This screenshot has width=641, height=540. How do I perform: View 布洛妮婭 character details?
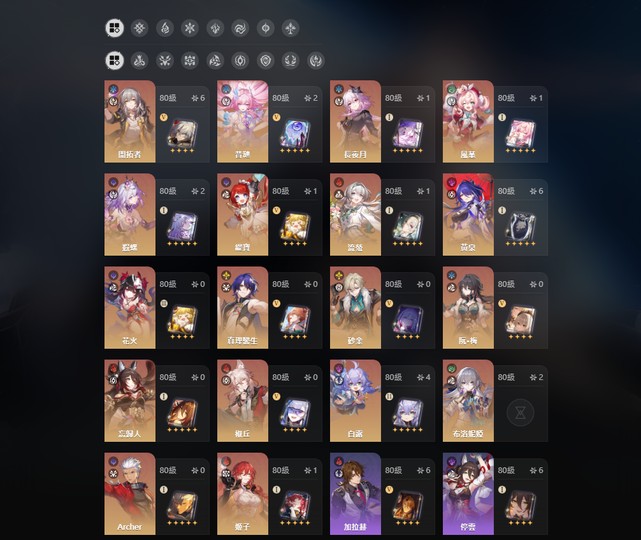468,400
